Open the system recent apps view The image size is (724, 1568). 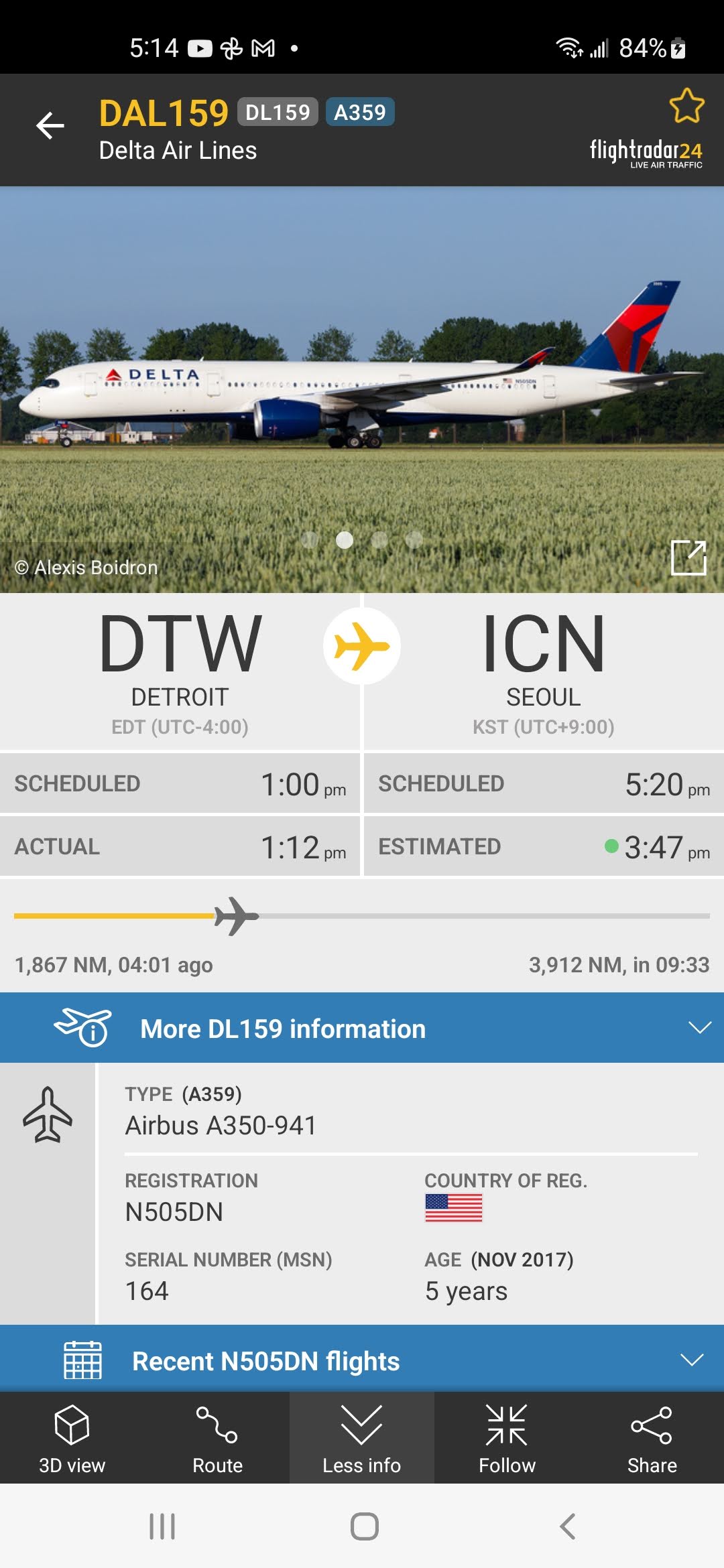click(162, 1526)
